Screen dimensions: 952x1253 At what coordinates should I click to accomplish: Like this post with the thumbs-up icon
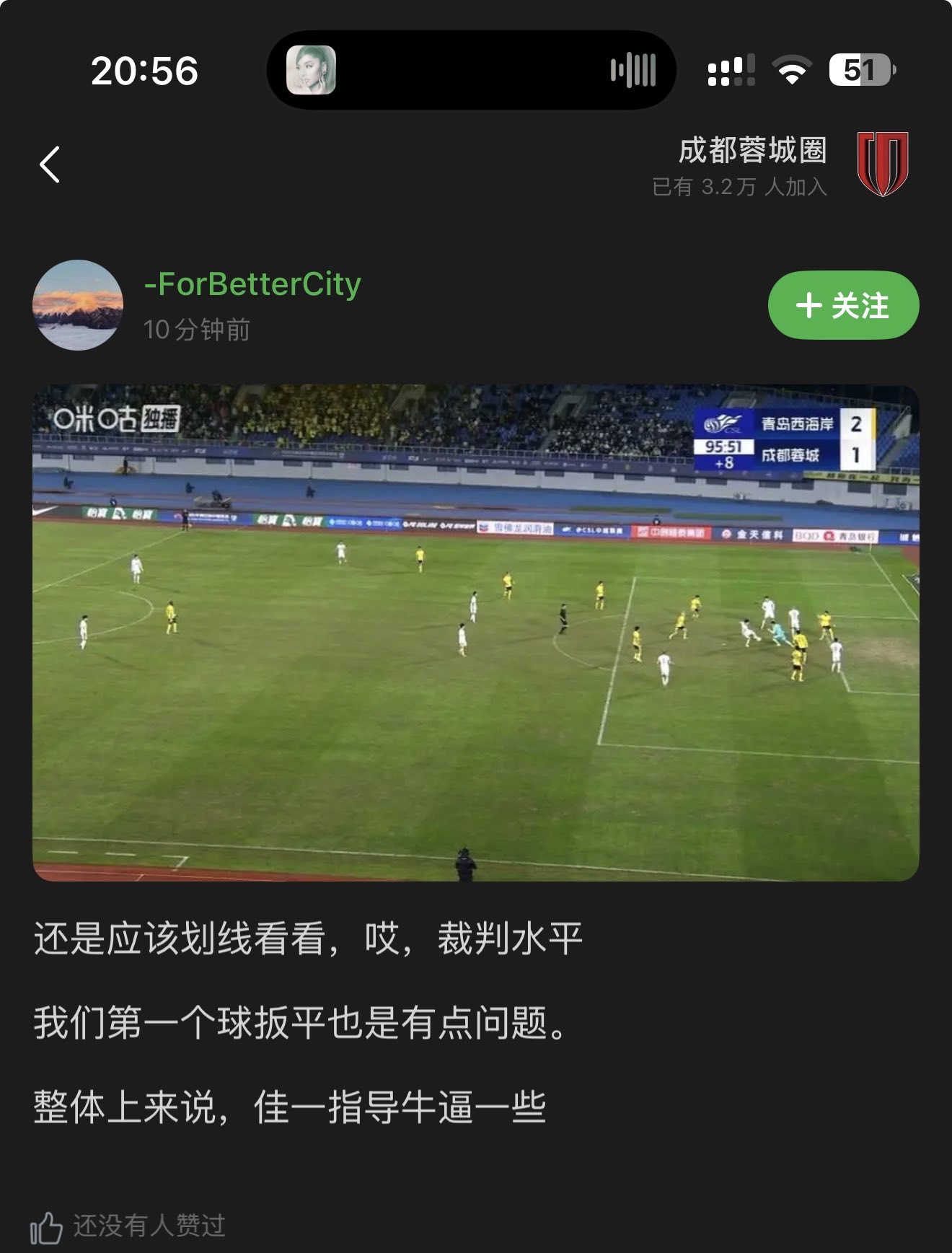[47, 1227]
